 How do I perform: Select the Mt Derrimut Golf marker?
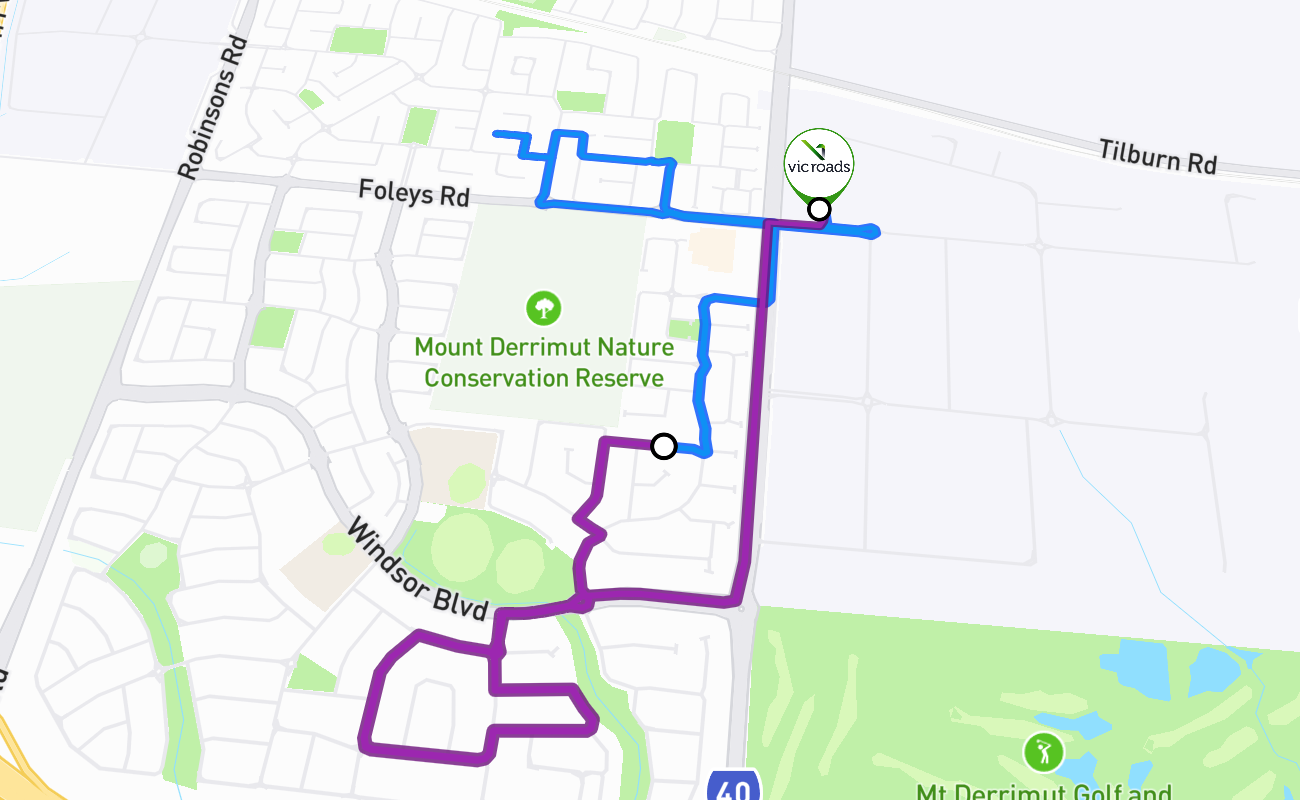(x=1043, y=751)
